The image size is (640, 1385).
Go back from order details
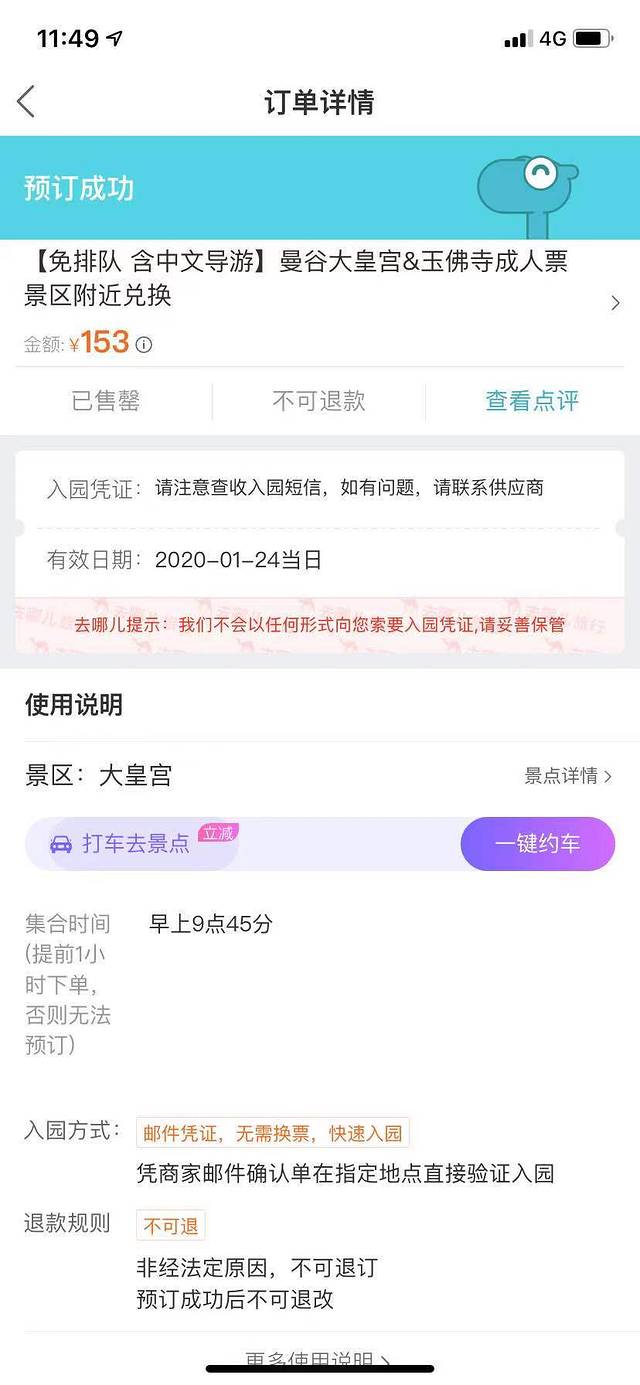click(27, 102)
